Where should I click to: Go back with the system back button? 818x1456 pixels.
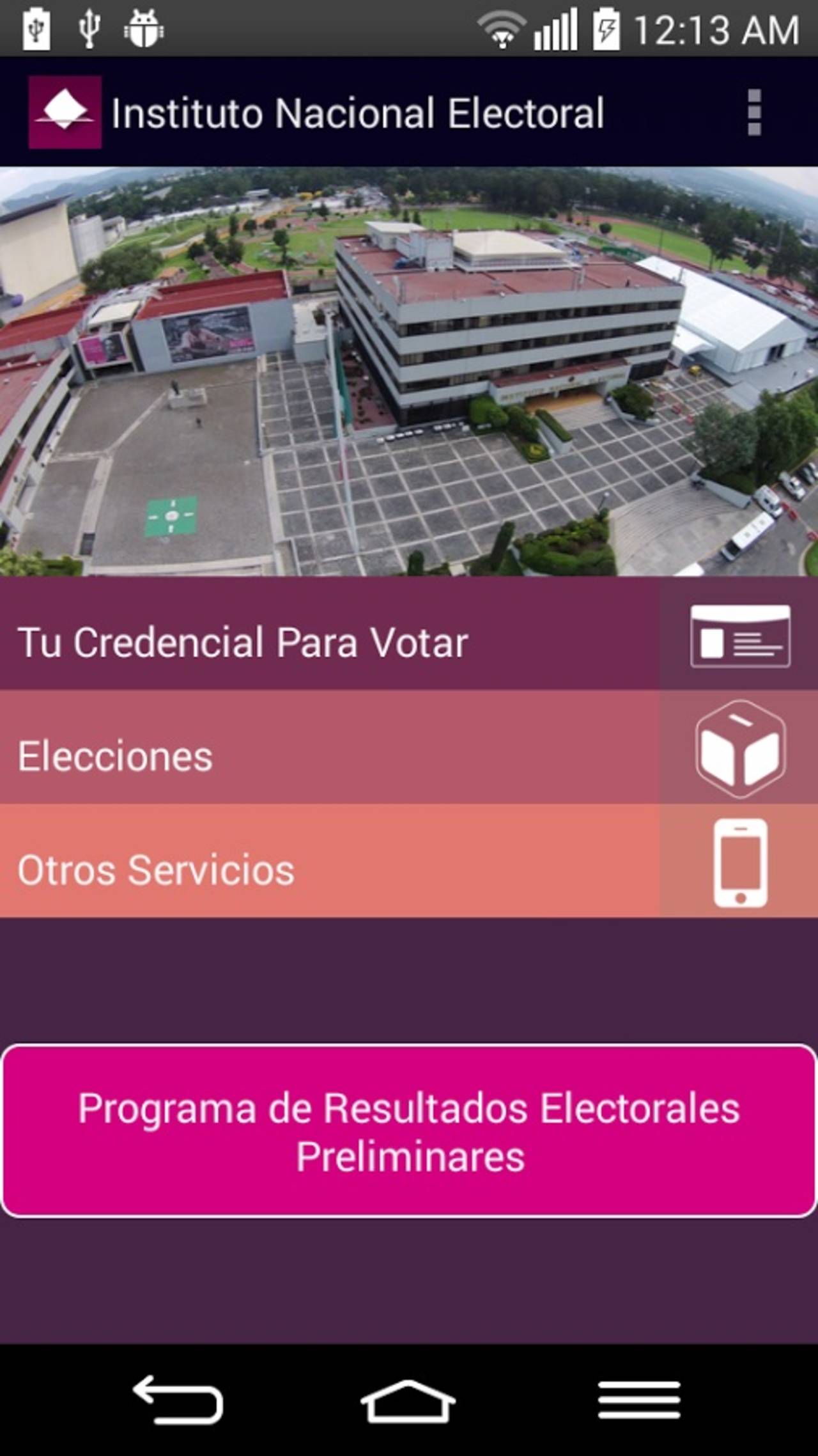point(178,1400)
